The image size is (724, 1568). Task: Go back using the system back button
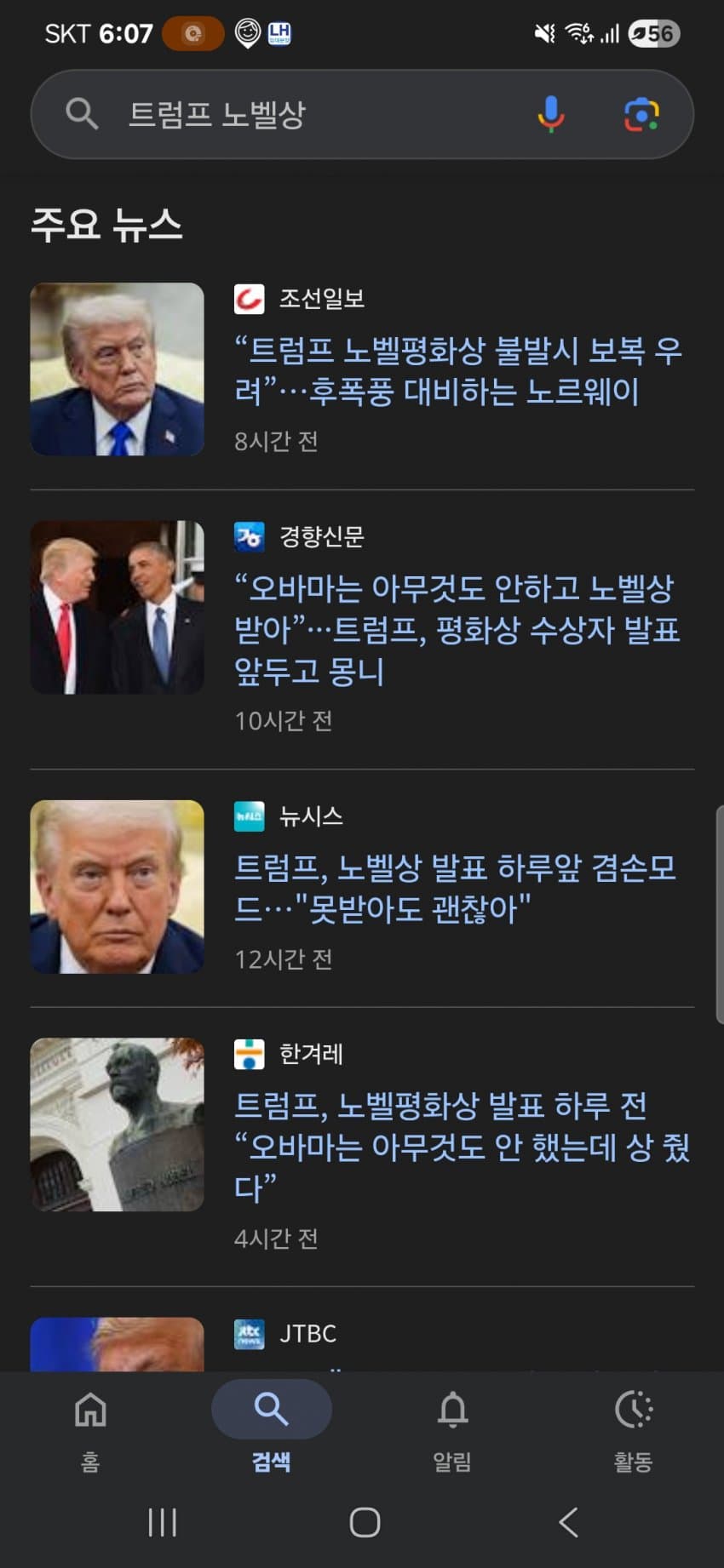568,1522
